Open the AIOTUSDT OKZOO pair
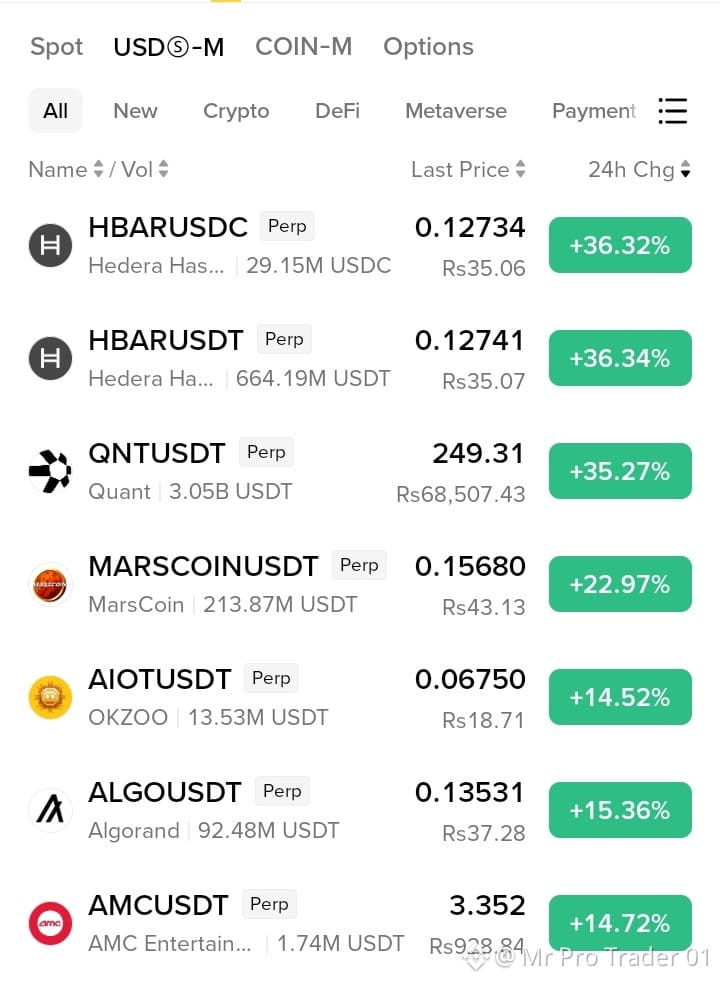Viewport: 720px width, 982px height. (x=360, y=698)
